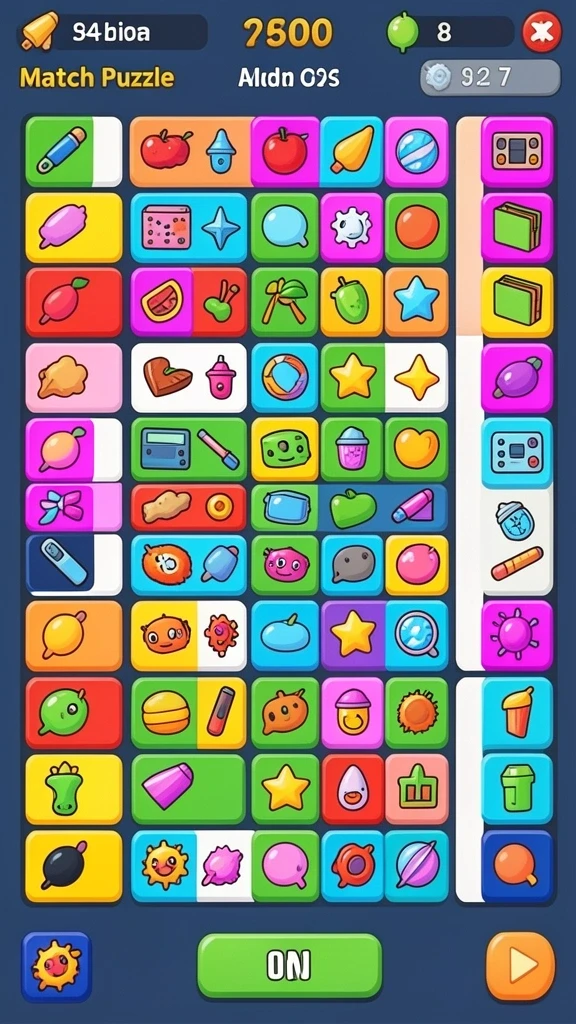Tap the green ON button
The image size is (576, 1024).
[x=289, y=965]
